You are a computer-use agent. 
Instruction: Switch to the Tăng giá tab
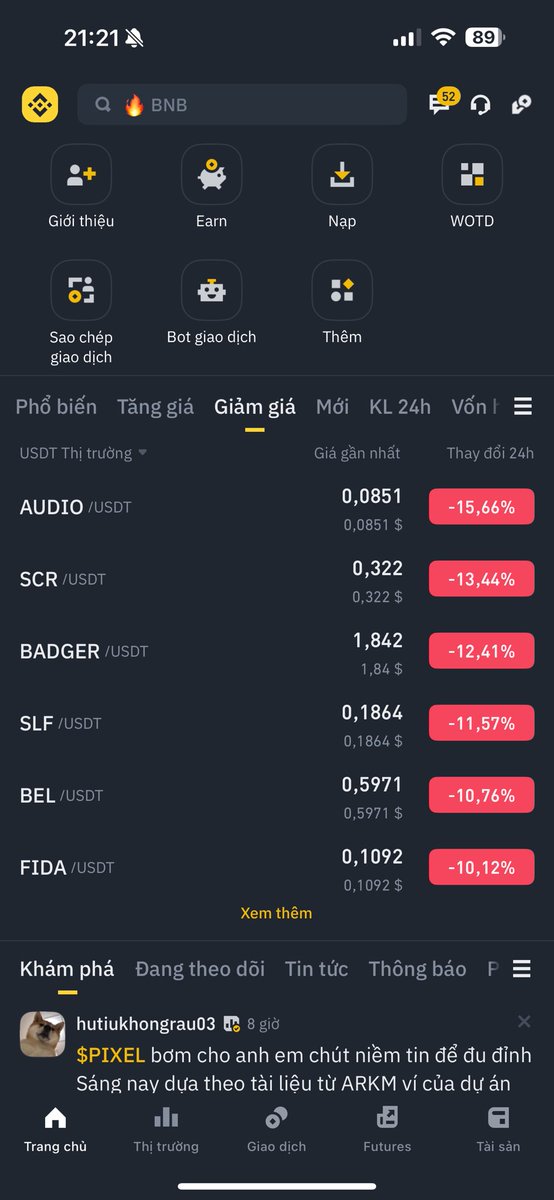(155, 407)
